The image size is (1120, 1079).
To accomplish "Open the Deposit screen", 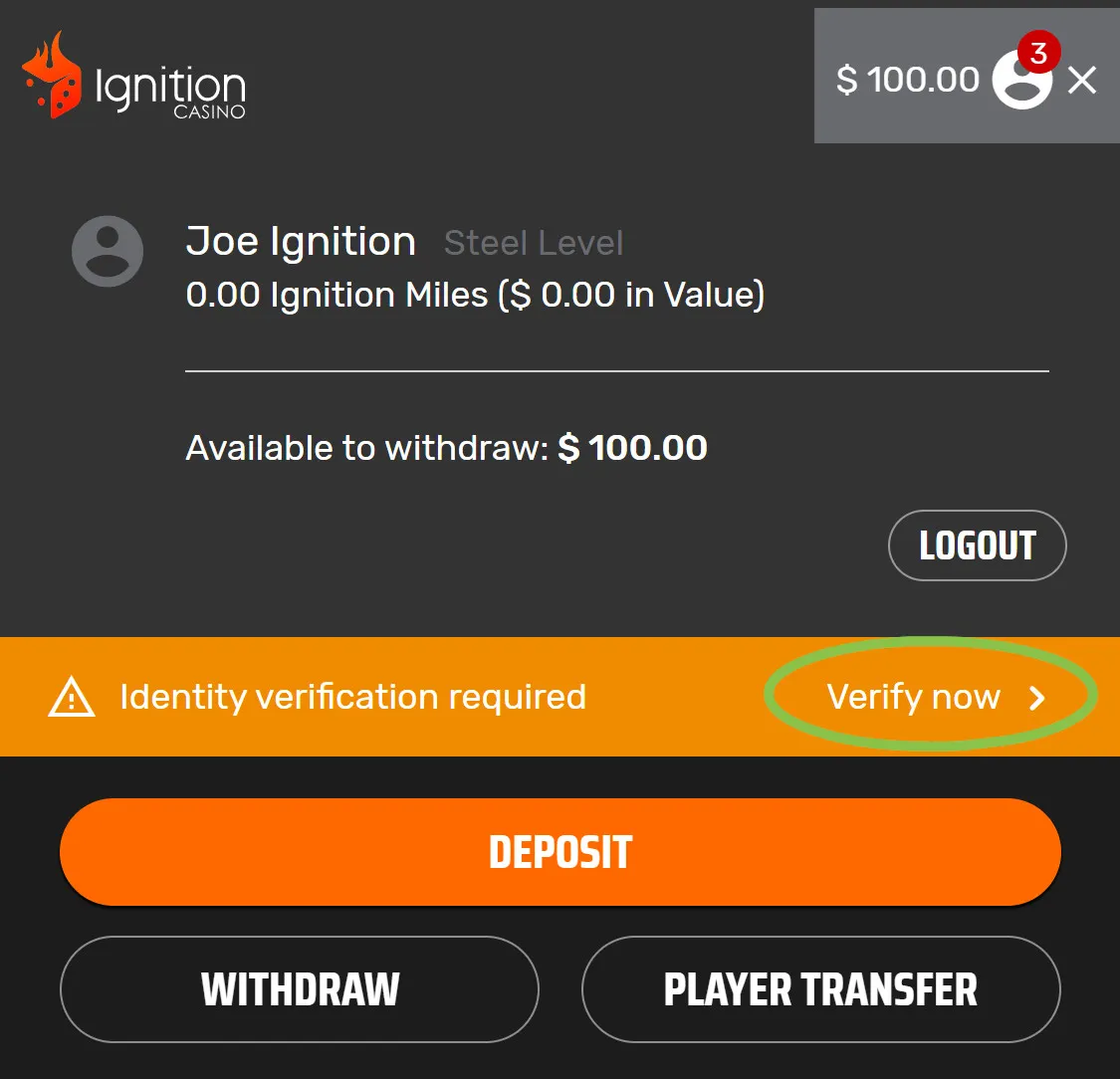I will tap(560, 852).
